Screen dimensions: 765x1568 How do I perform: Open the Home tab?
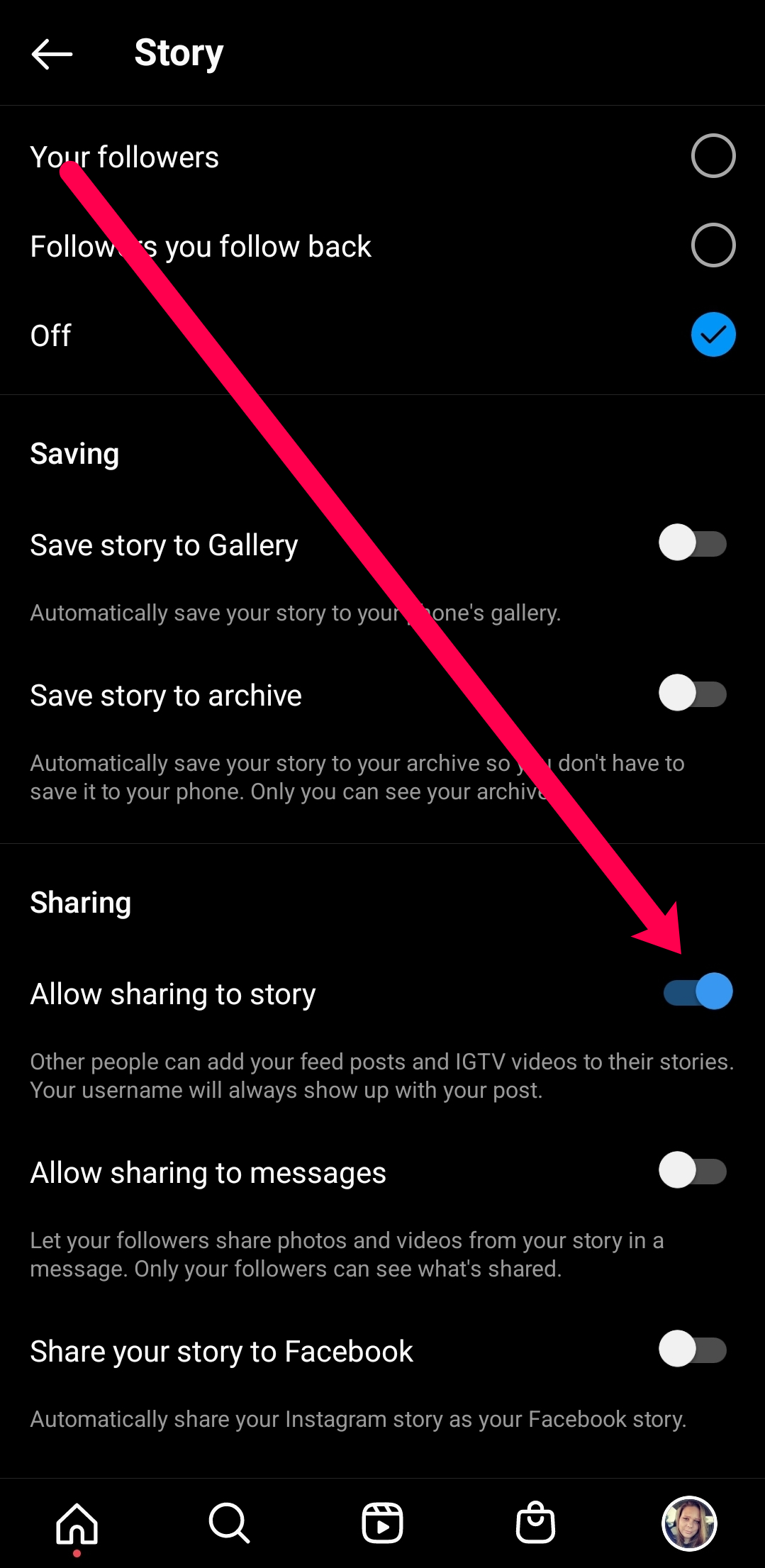[77, 1523]
